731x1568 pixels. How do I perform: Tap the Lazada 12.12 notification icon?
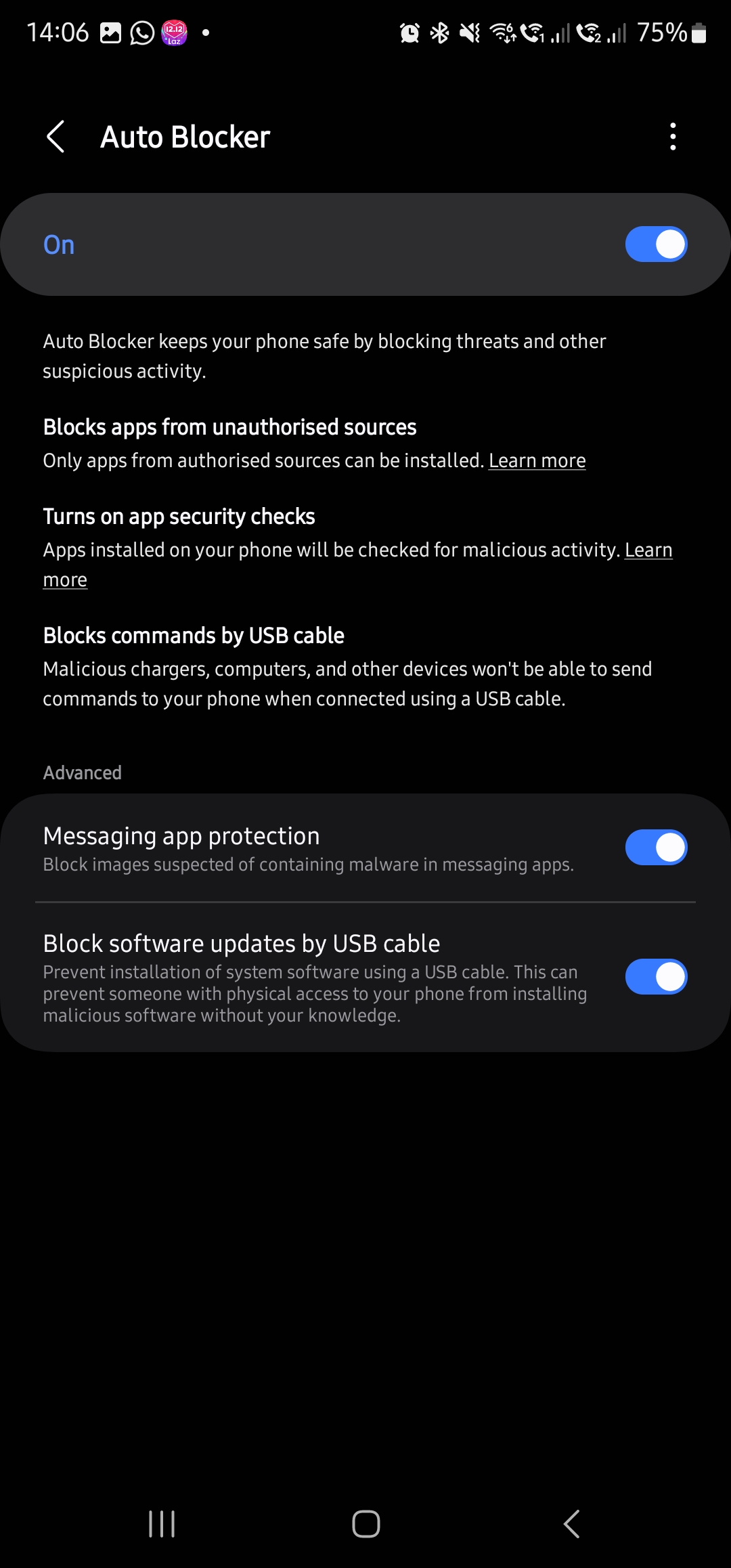tap(175, 32)
